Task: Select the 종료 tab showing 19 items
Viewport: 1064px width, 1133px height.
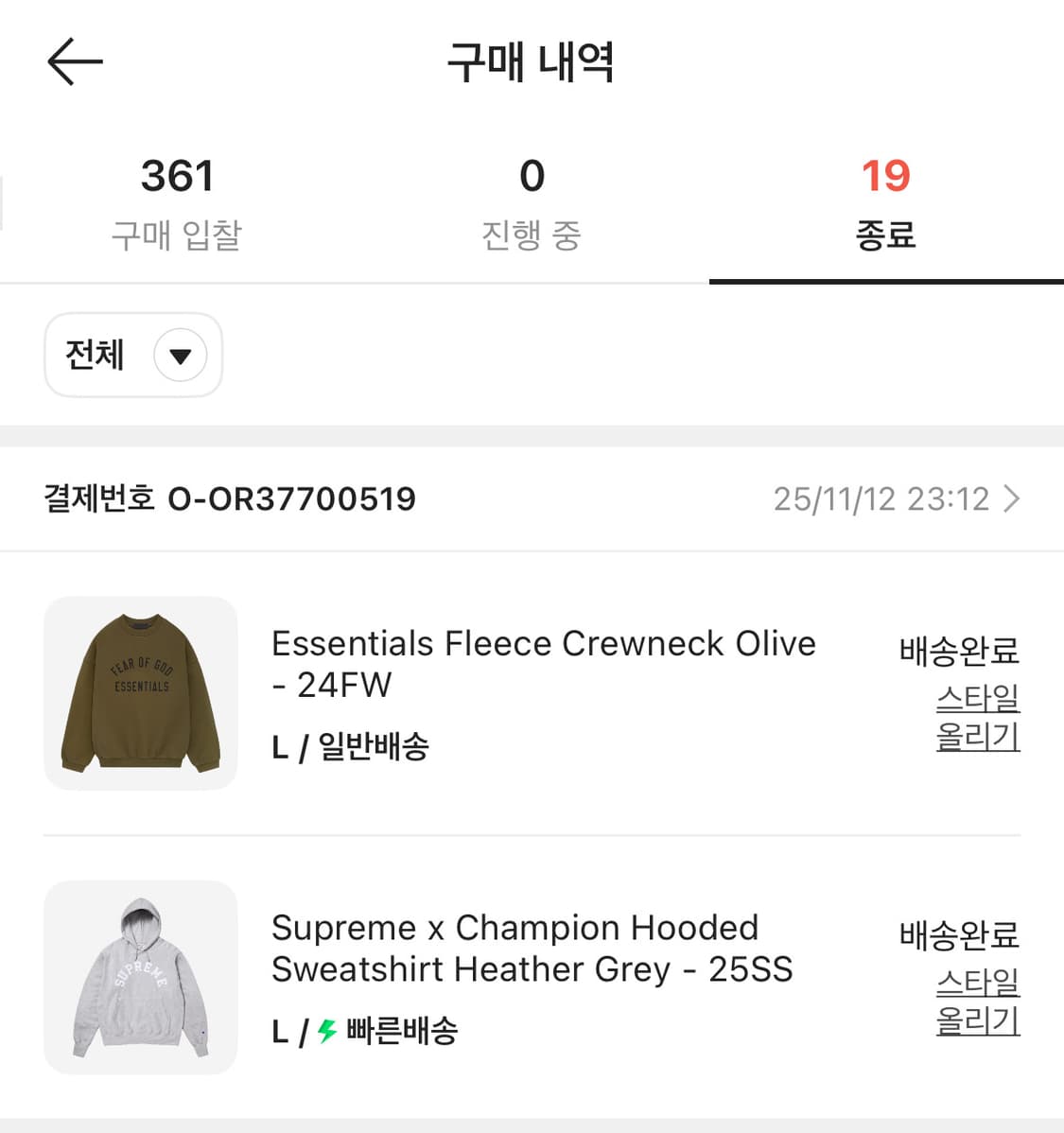Action: click(x=886, y=203)
